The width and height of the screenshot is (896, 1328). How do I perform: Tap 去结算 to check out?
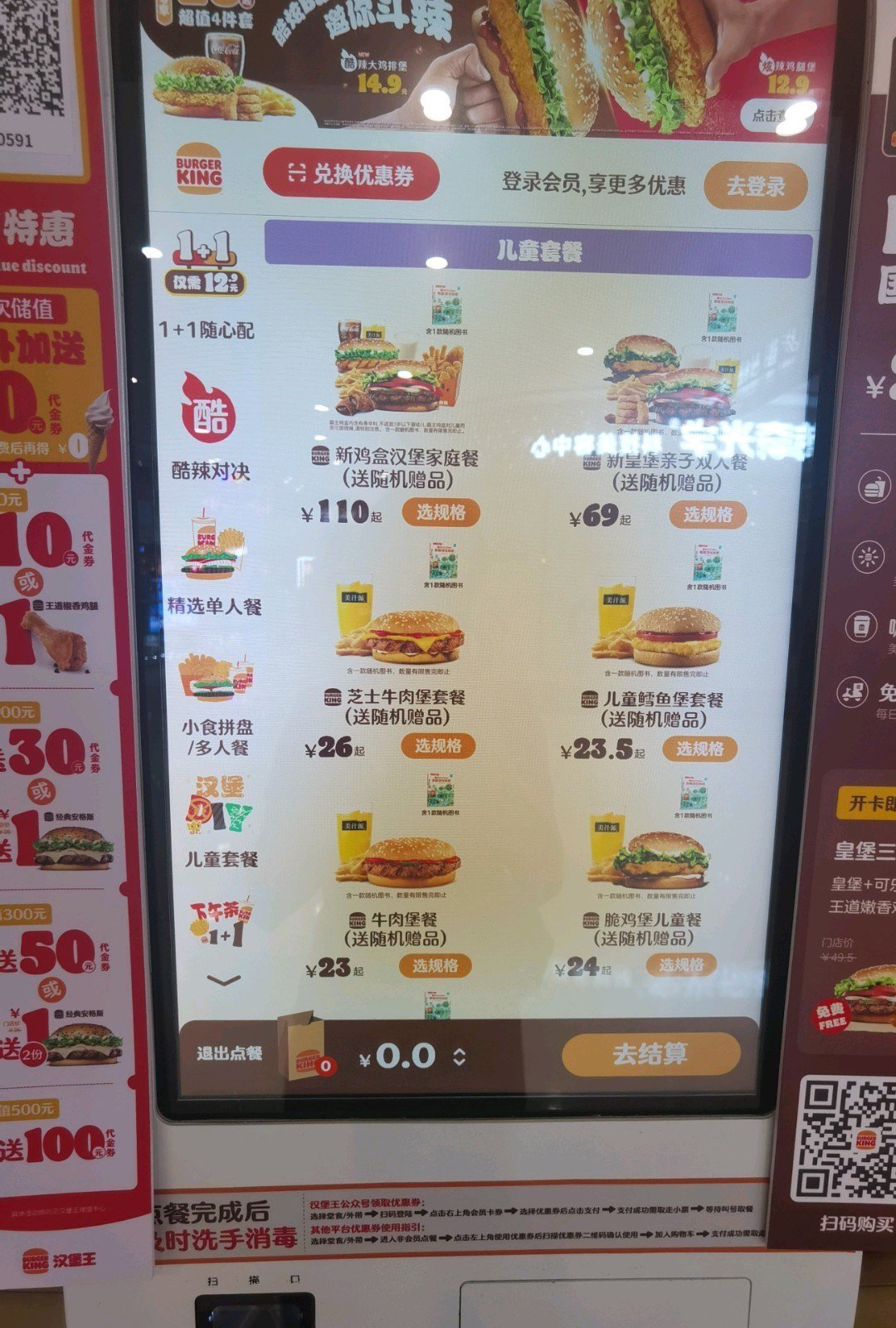coord(650,1054)
